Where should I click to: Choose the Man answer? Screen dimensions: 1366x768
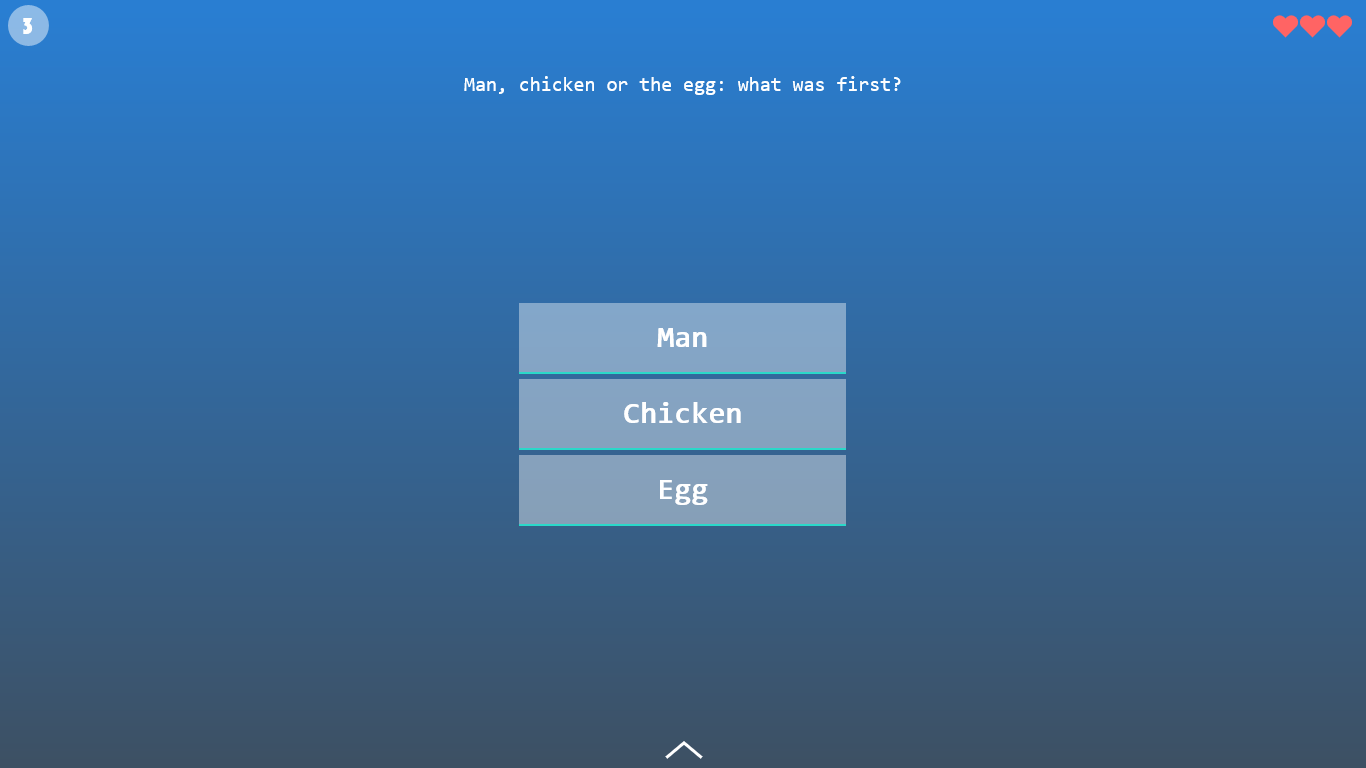tap(682, 338)
